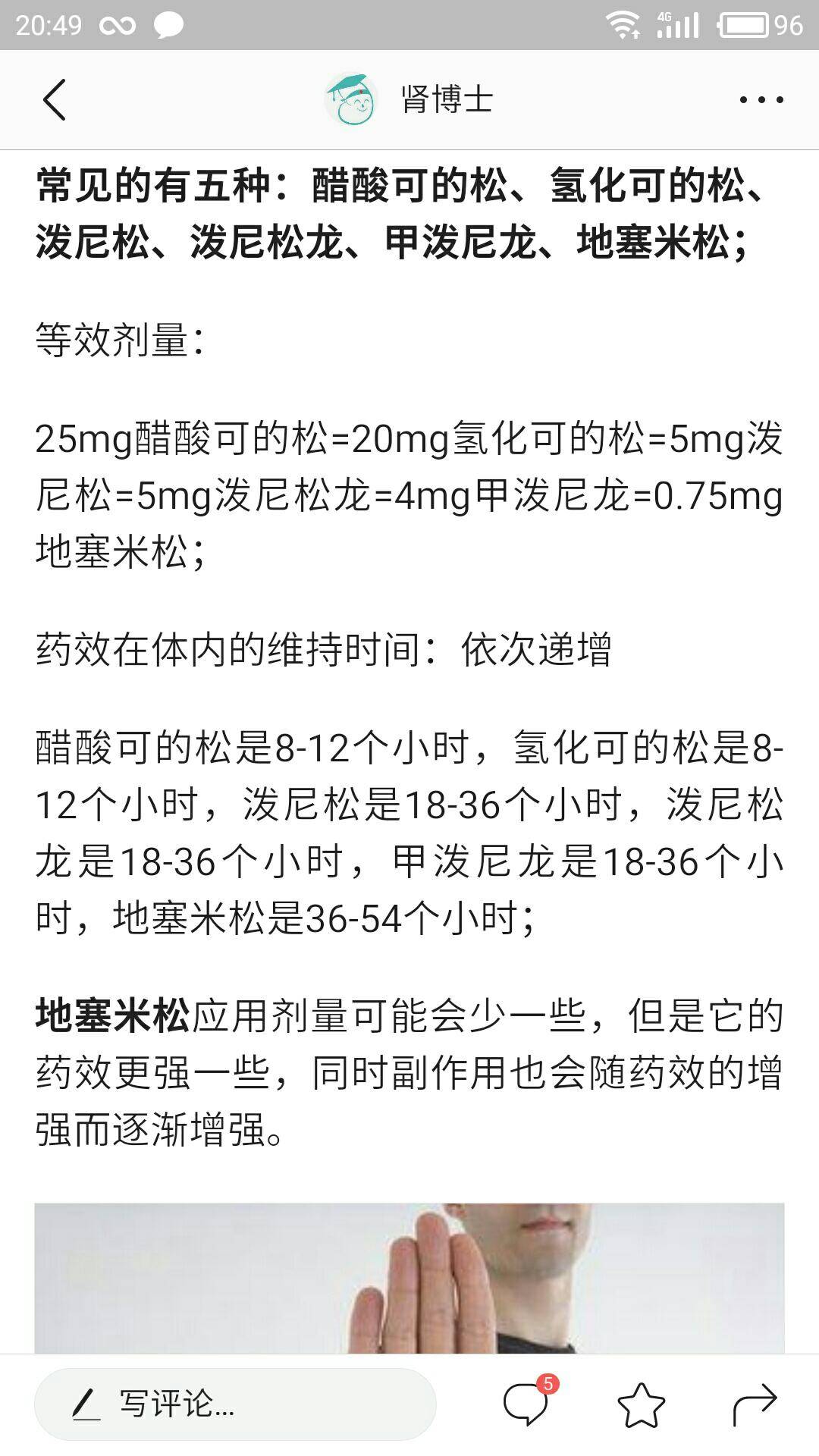Open the three-dot overflow menu
Image resolution: width=819 pixels, height=1456 pixels.
(x=761, y=99)
